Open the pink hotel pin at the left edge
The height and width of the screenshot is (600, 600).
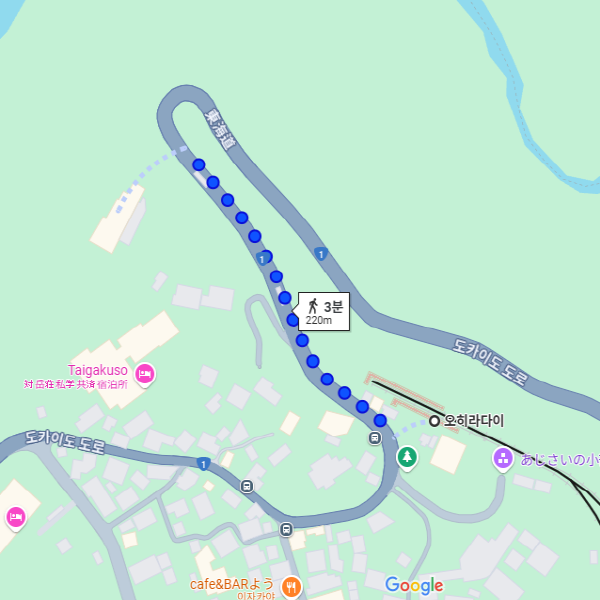(x=15, y=516)
